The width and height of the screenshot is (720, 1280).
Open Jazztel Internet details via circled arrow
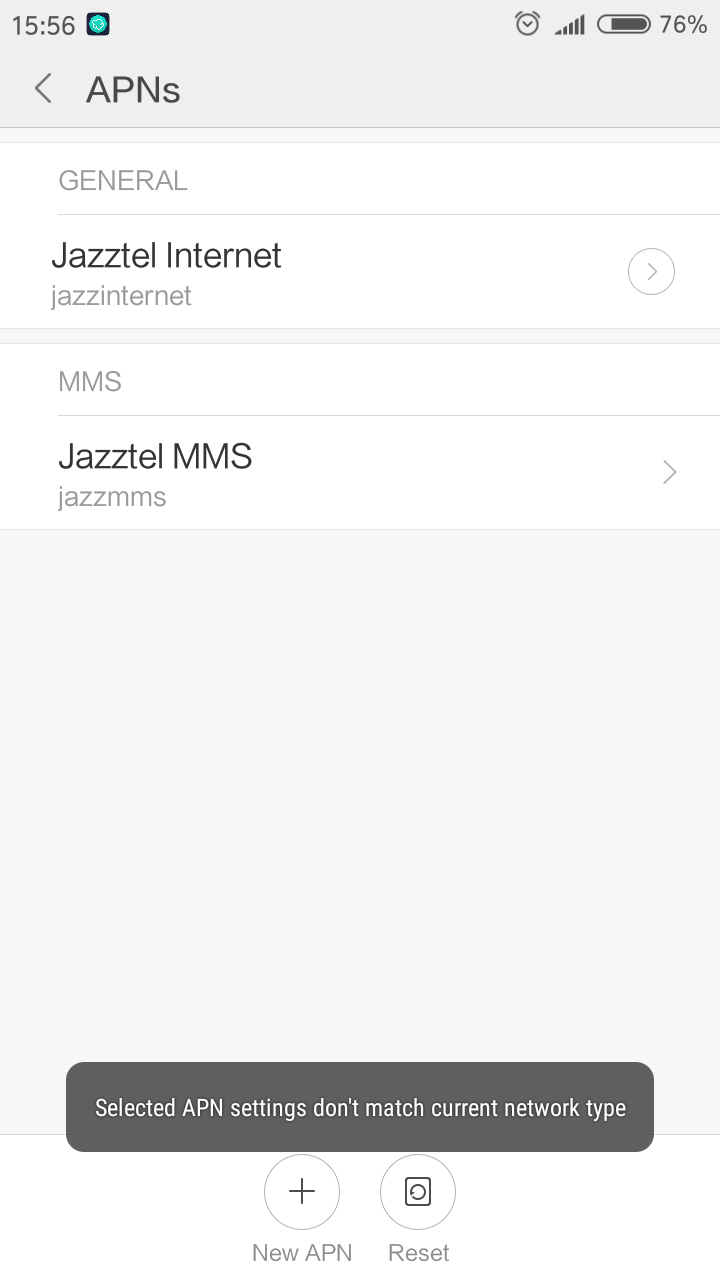[651, 271]
